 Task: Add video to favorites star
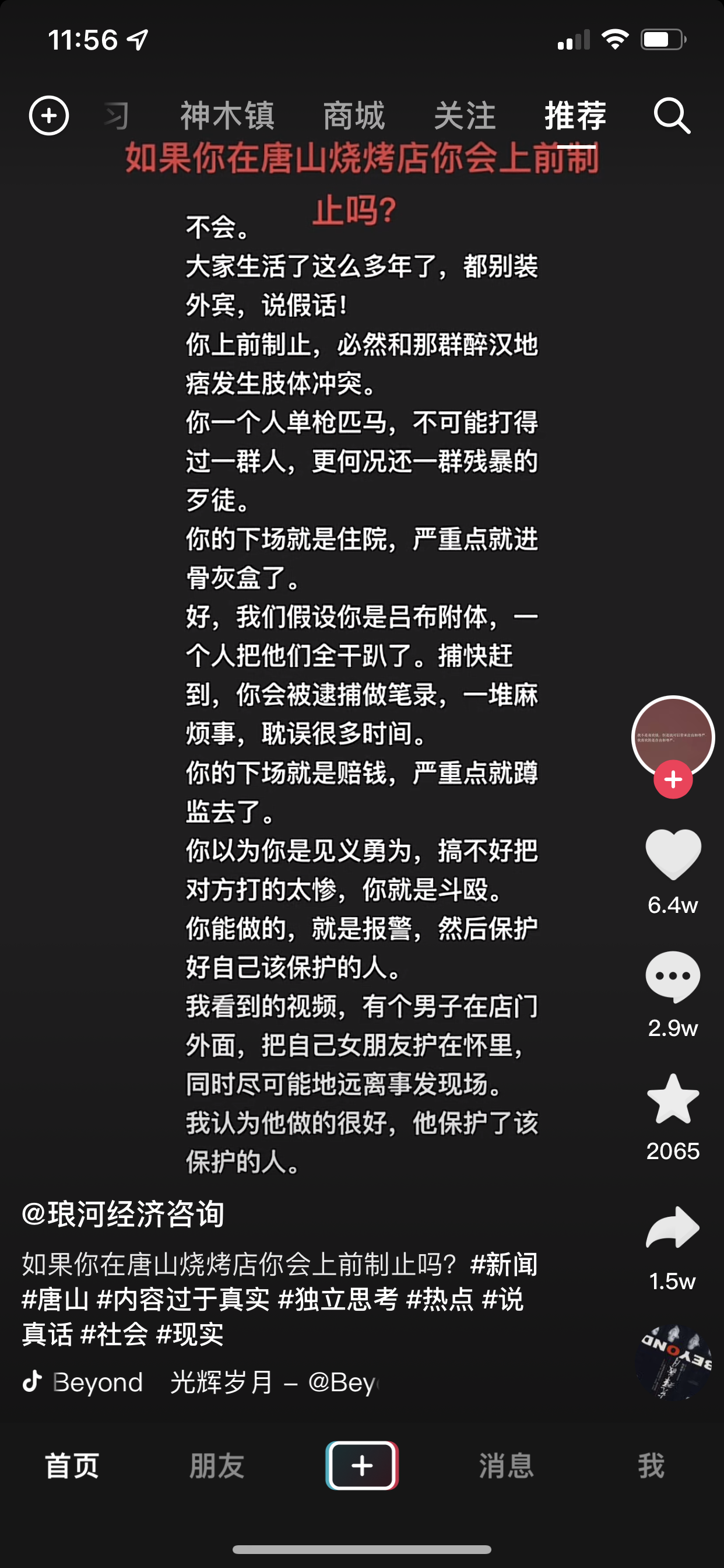672,1100
